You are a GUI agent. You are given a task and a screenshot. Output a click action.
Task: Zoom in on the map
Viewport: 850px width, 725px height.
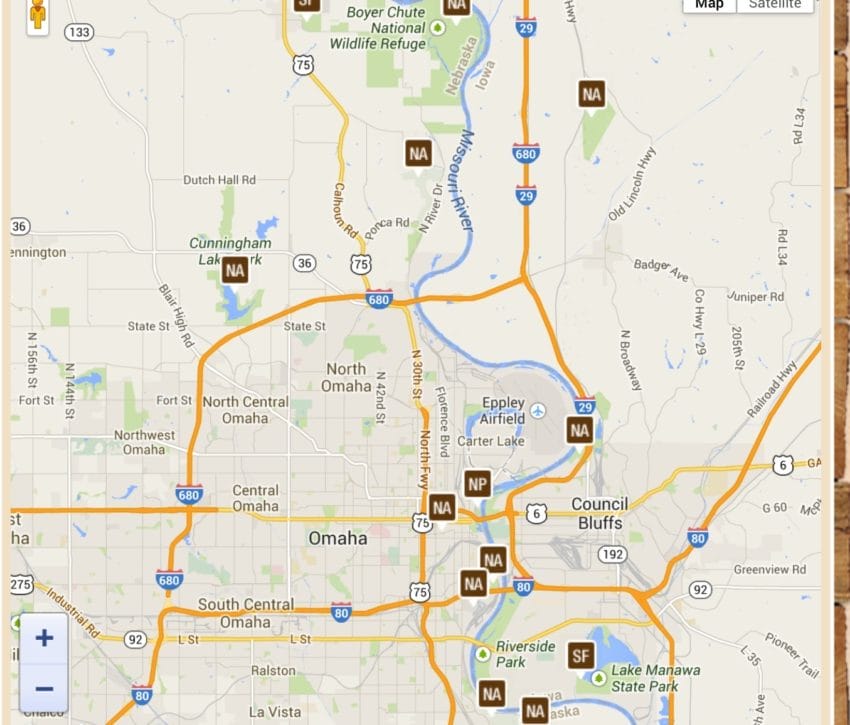tap(44, 638)
